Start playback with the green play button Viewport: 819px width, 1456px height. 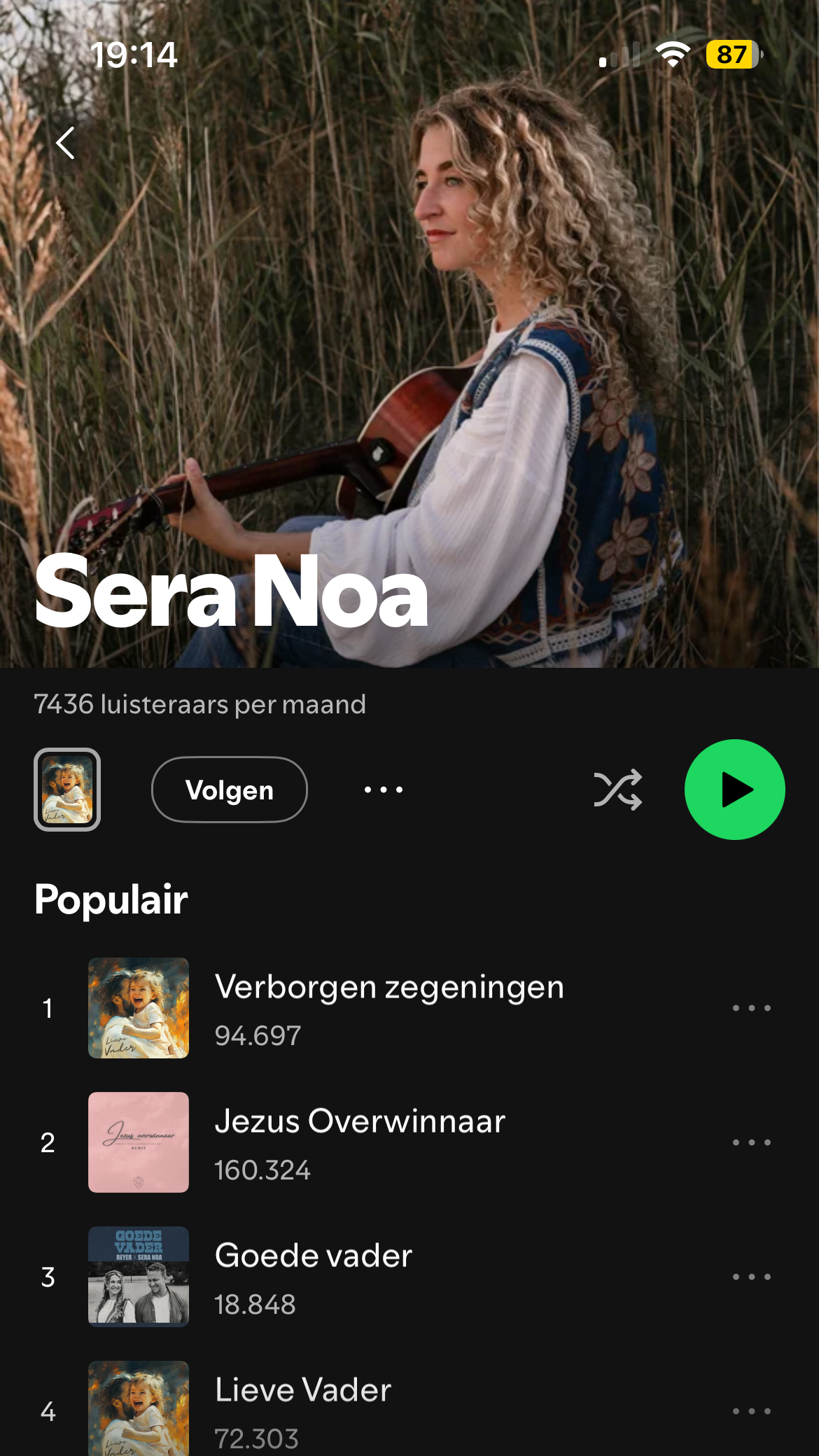point(734,790)
